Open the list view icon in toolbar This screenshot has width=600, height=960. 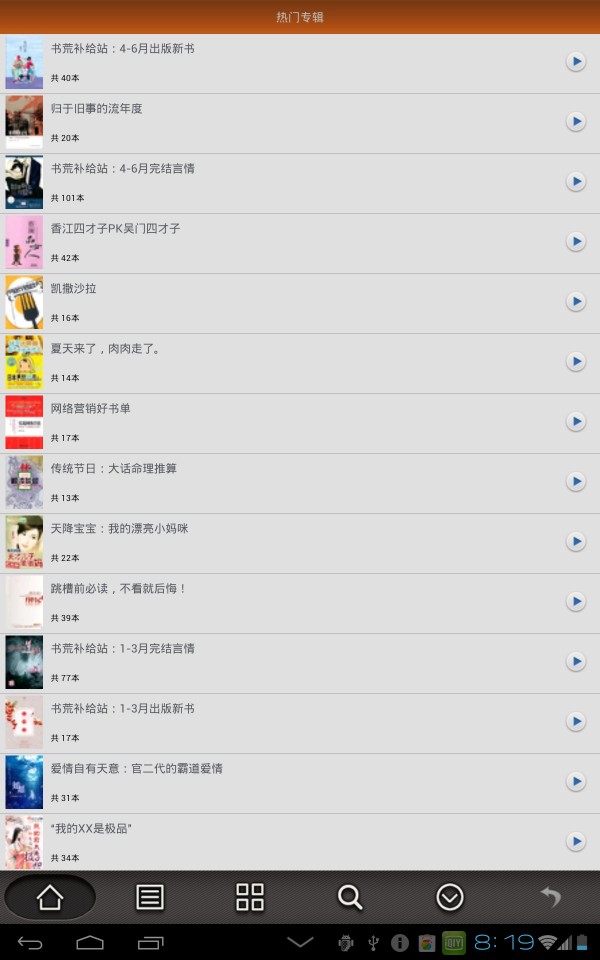click(x=150, y=897)
